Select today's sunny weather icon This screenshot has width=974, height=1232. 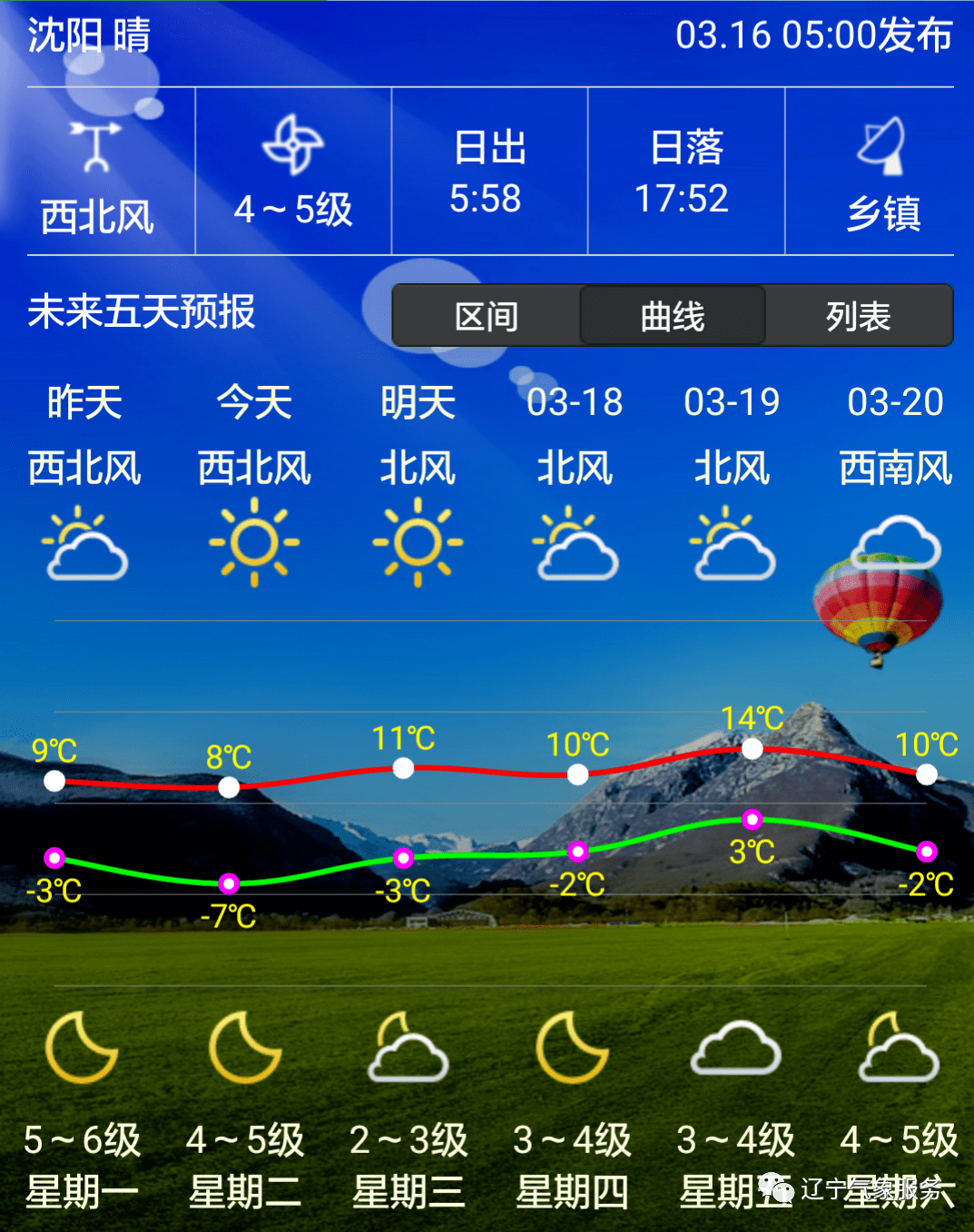(251, 543)
